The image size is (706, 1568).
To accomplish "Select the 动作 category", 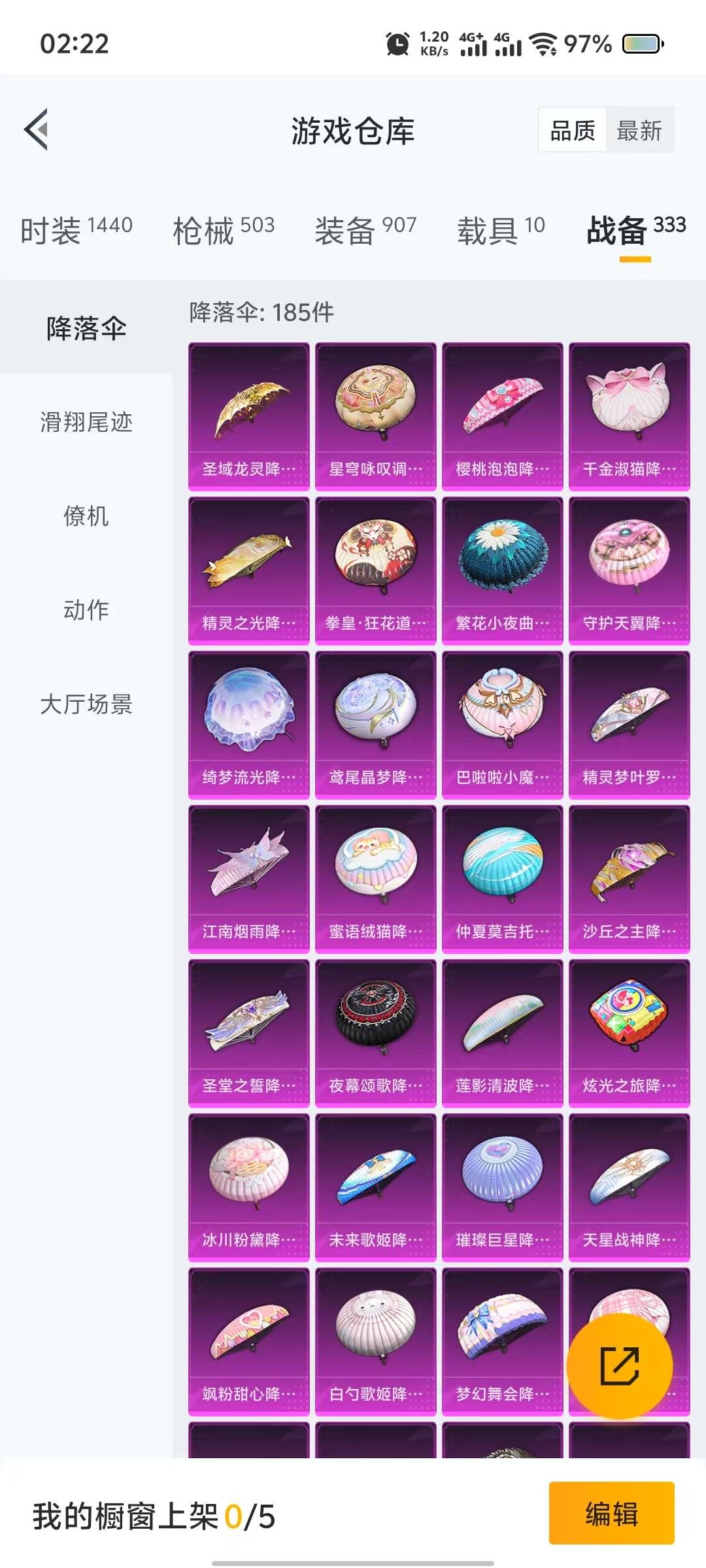I will tap(86, 610).
